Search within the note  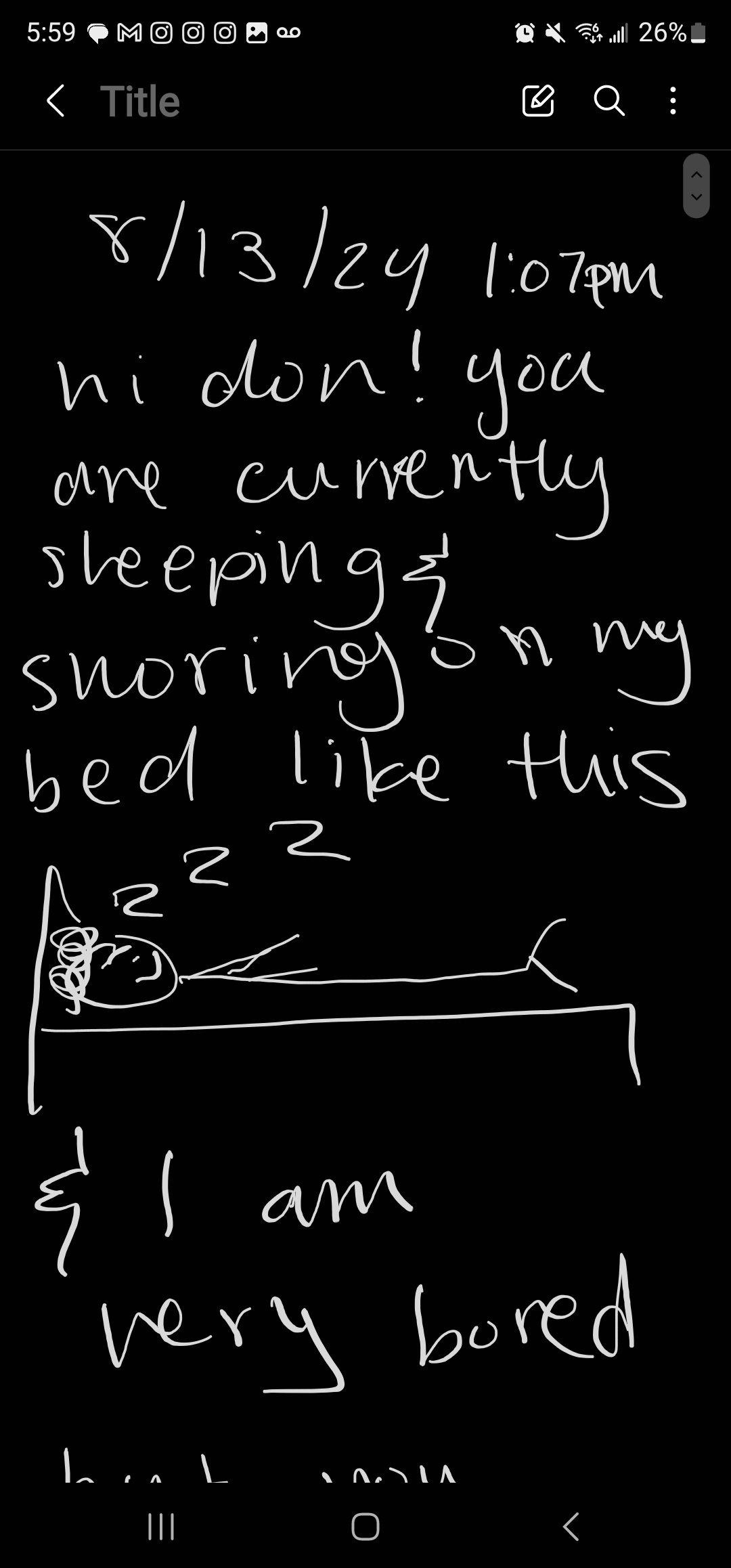click(608, 101)
